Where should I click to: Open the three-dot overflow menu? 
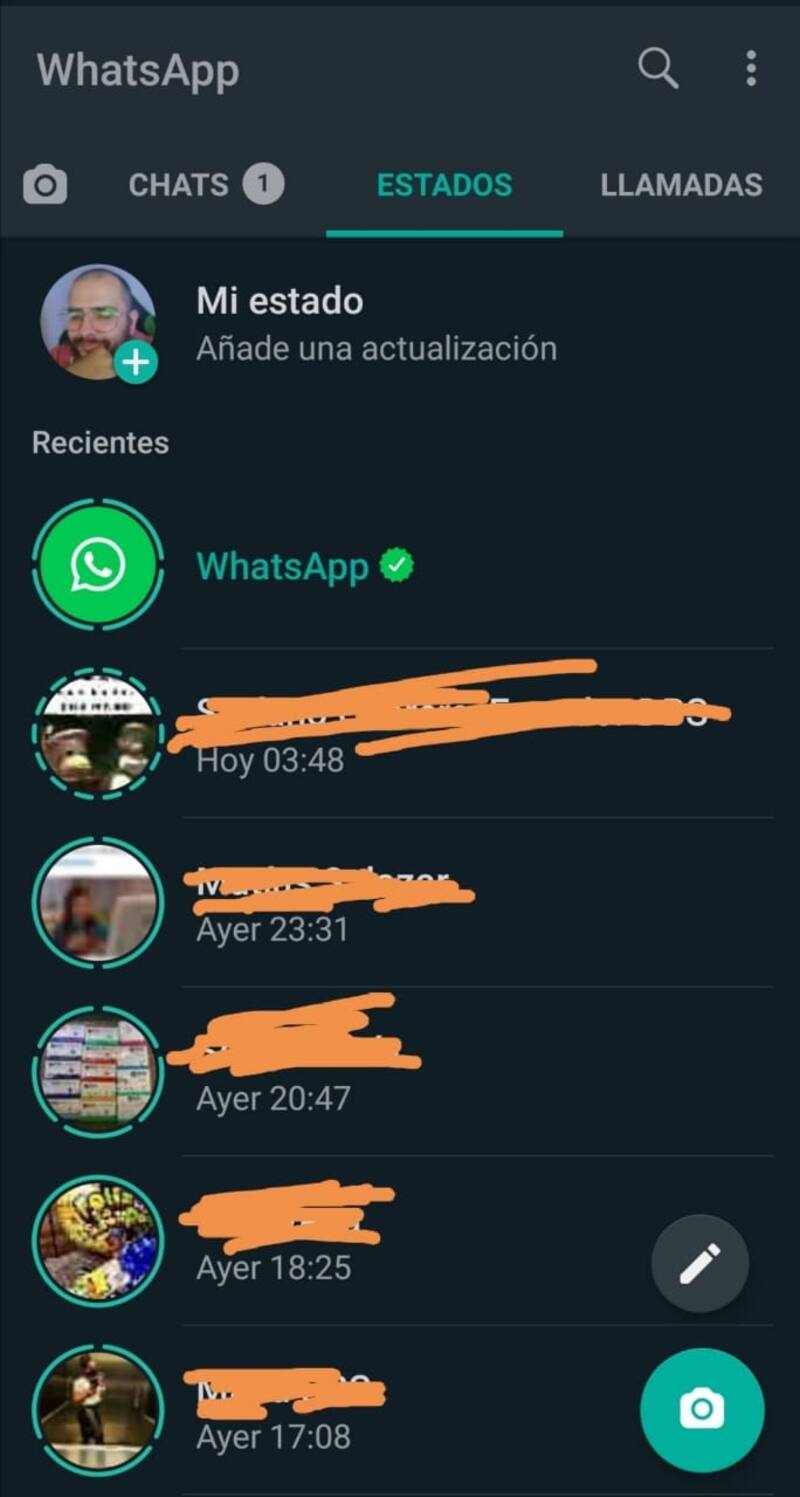coord(751,69)
